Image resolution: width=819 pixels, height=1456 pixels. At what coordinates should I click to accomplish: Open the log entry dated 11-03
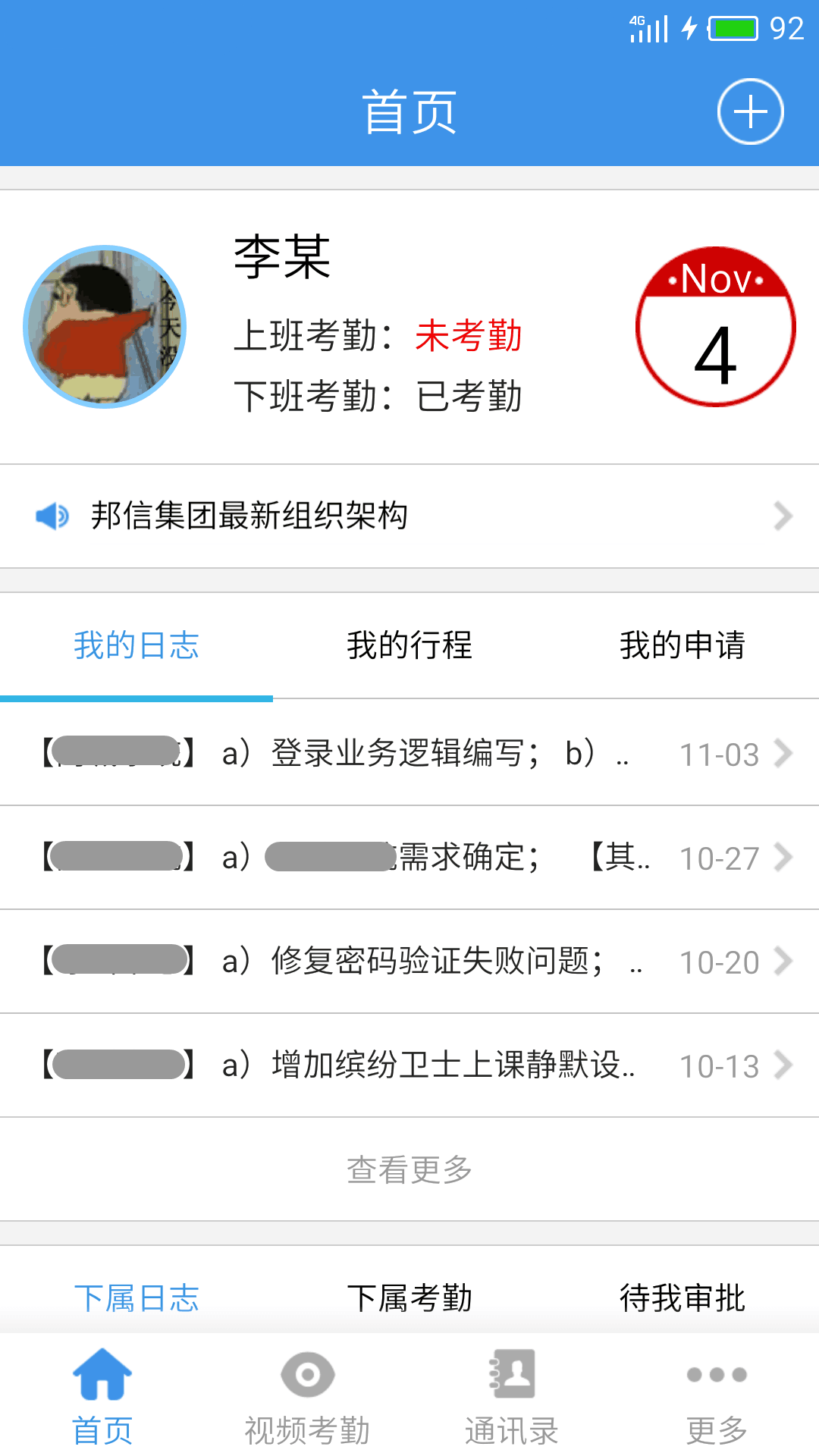pyautogui.click(x=409, y=754)
